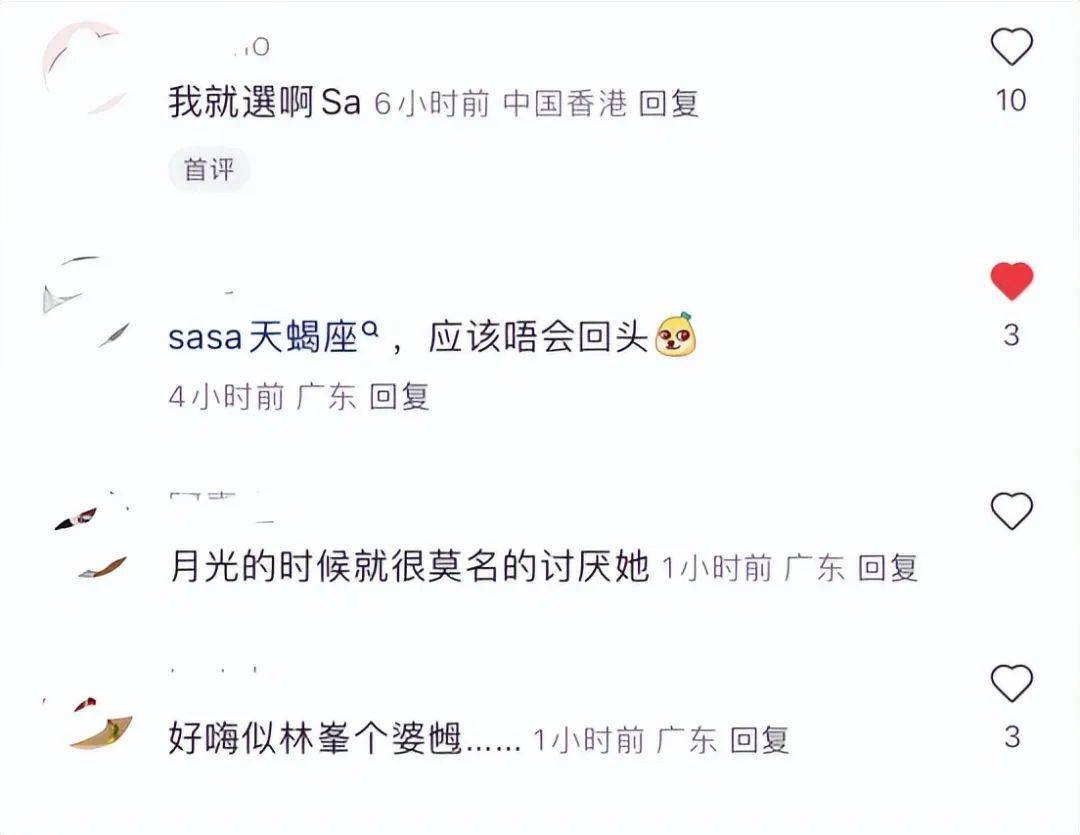Image resolution: width=1080 pixels, height=835 pixels.
Task: Reply to the comment '好嗨似林峯个婆乸'
Action: tap(759, 740)
